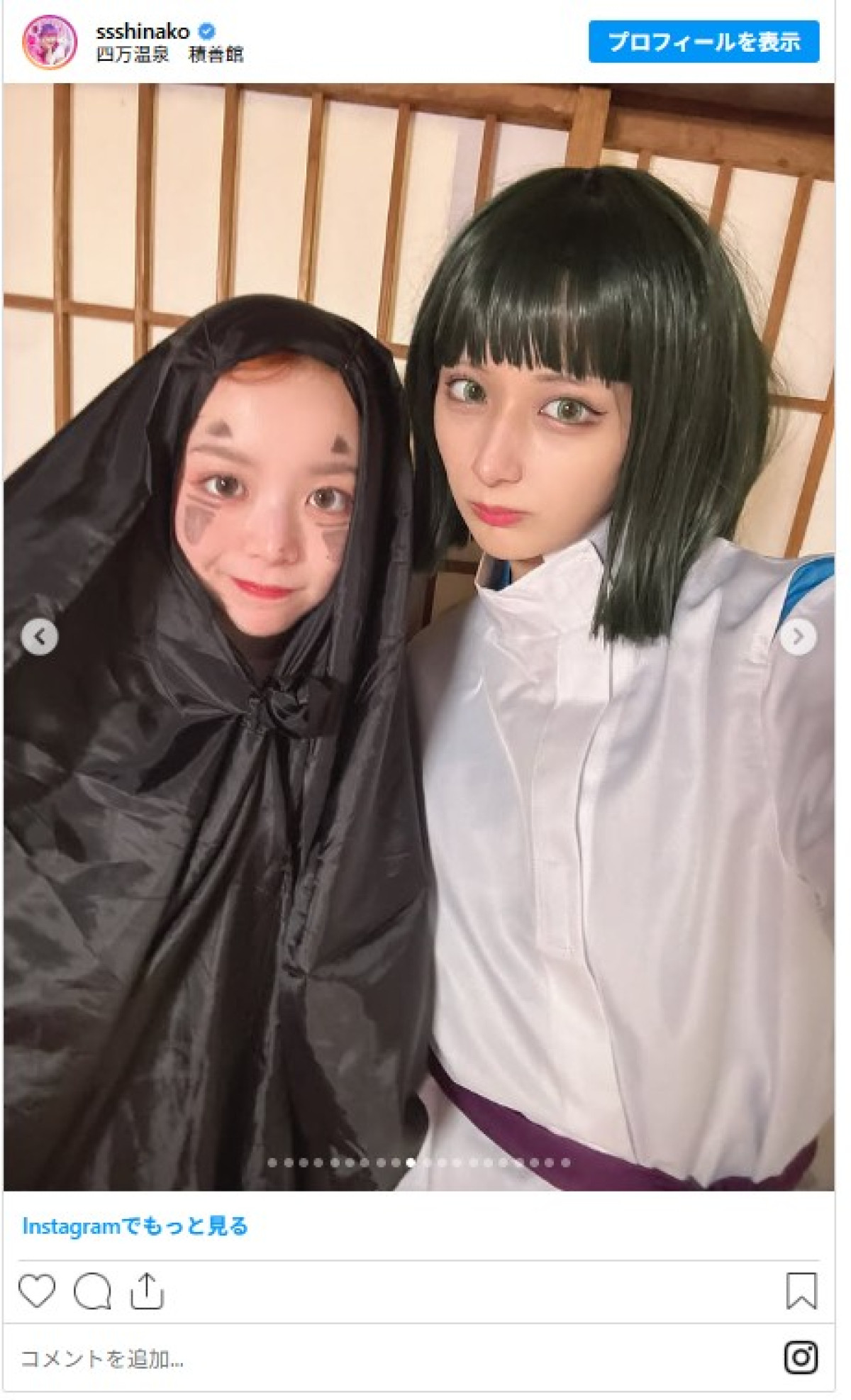This screenshot has width=851, height=1400.
Task: Go to the previous photo in carousel
Action: pyautogui.click(x=39, y=636)
